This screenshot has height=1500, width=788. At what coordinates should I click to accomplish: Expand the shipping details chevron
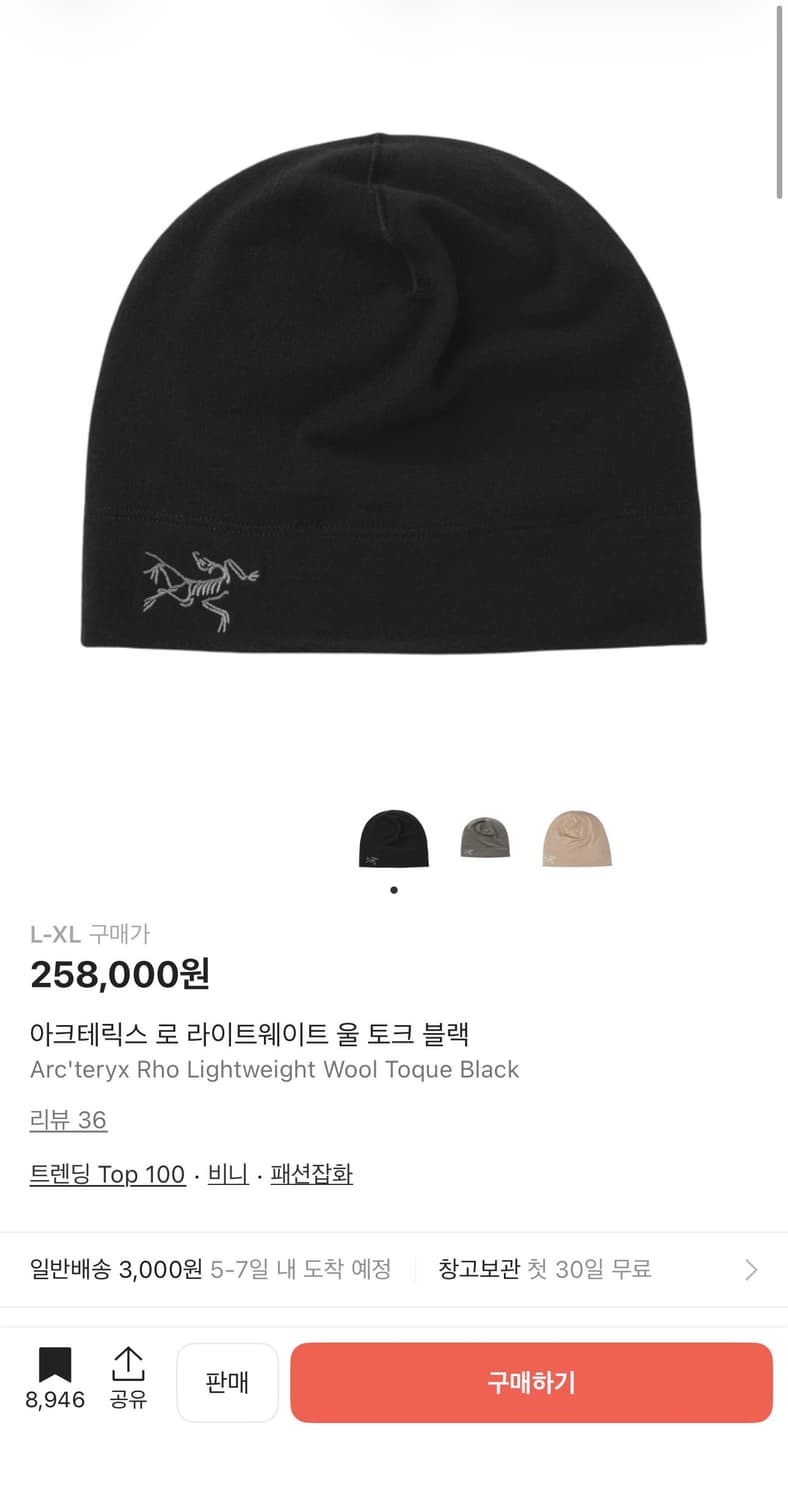pos(750,1269)
